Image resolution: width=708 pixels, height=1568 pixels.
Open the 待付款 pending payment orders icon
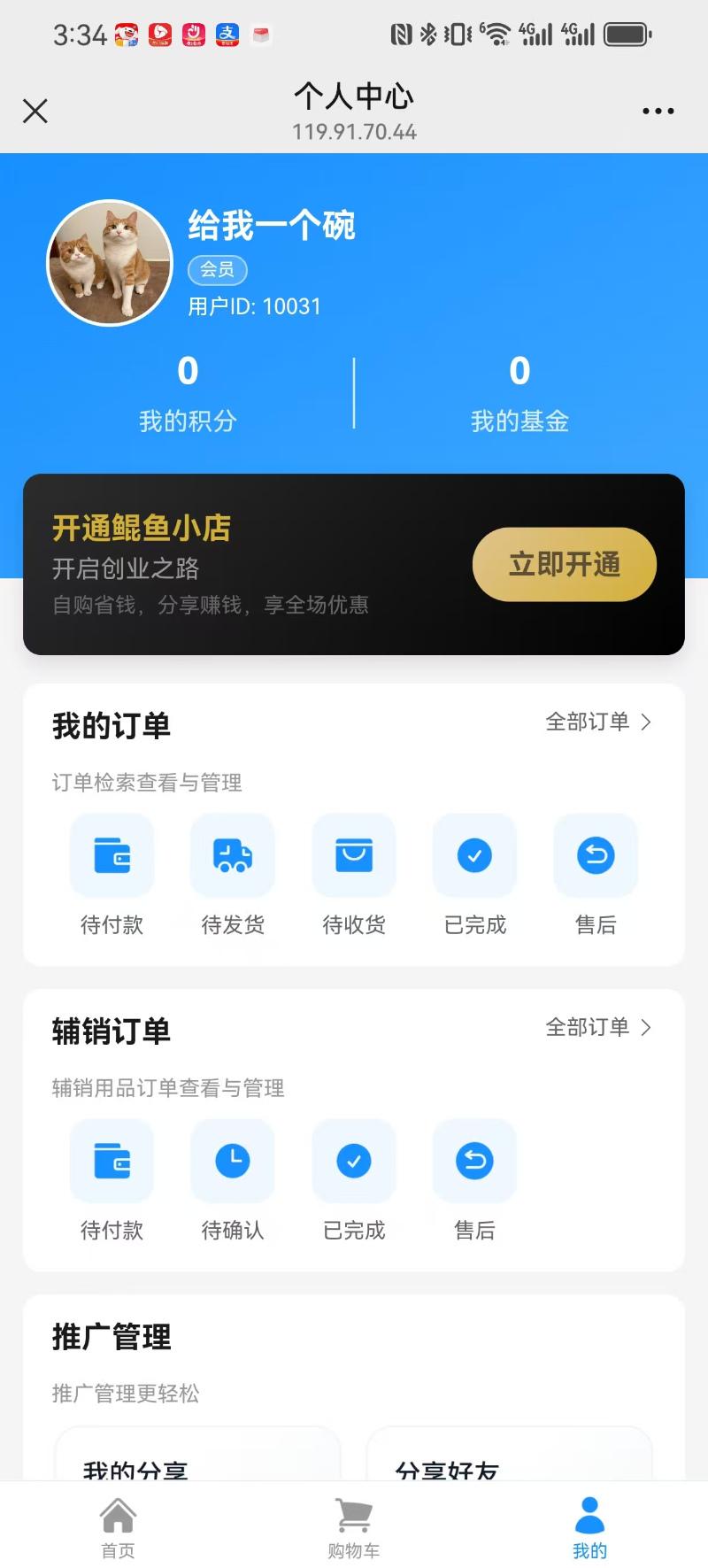(x=112, y=855)
